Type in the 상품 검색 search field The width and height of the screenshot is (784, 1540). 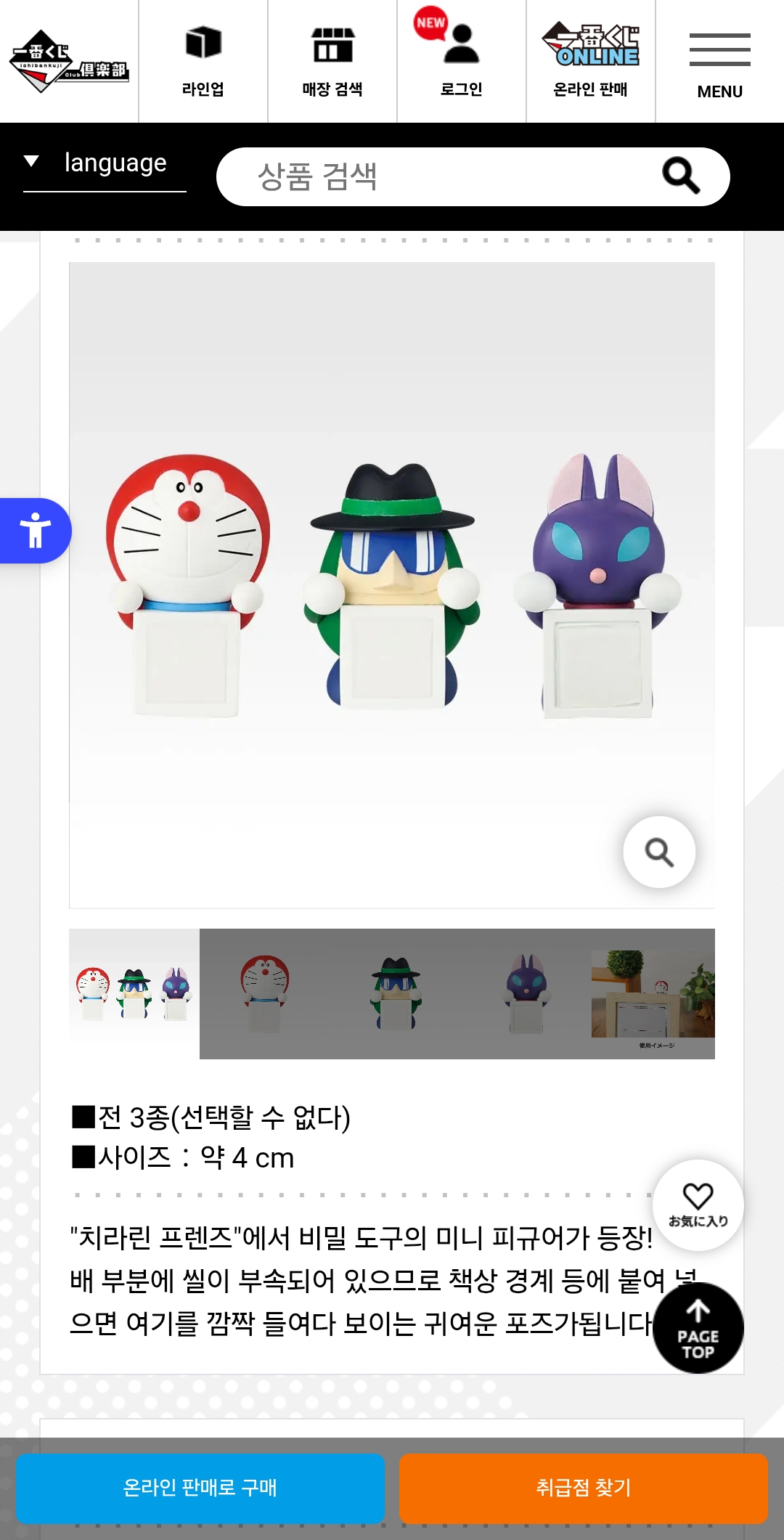tap(436, 175)
